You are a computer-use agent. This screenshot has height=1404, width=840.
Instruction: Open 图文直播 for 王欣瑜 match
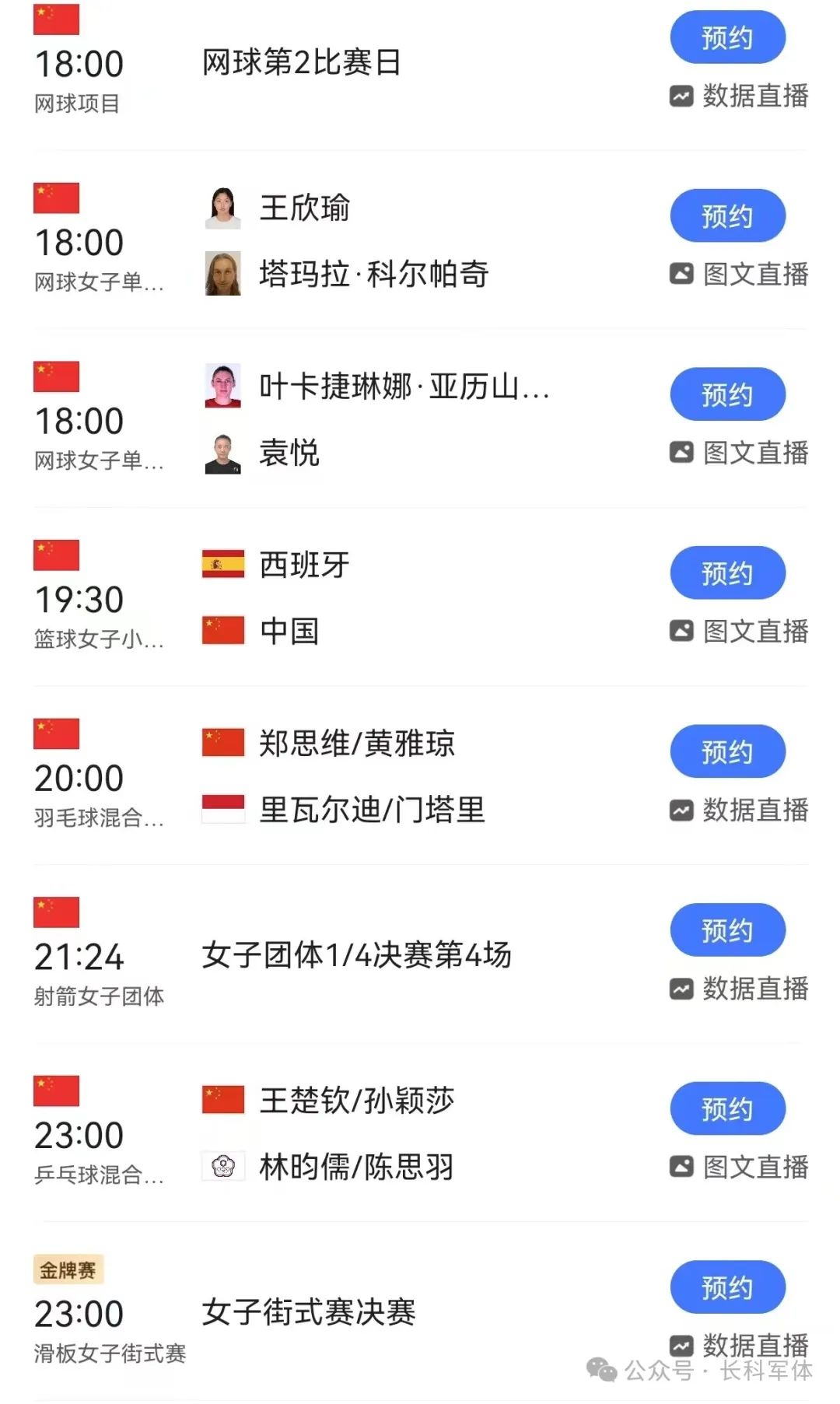coord(740,275)
